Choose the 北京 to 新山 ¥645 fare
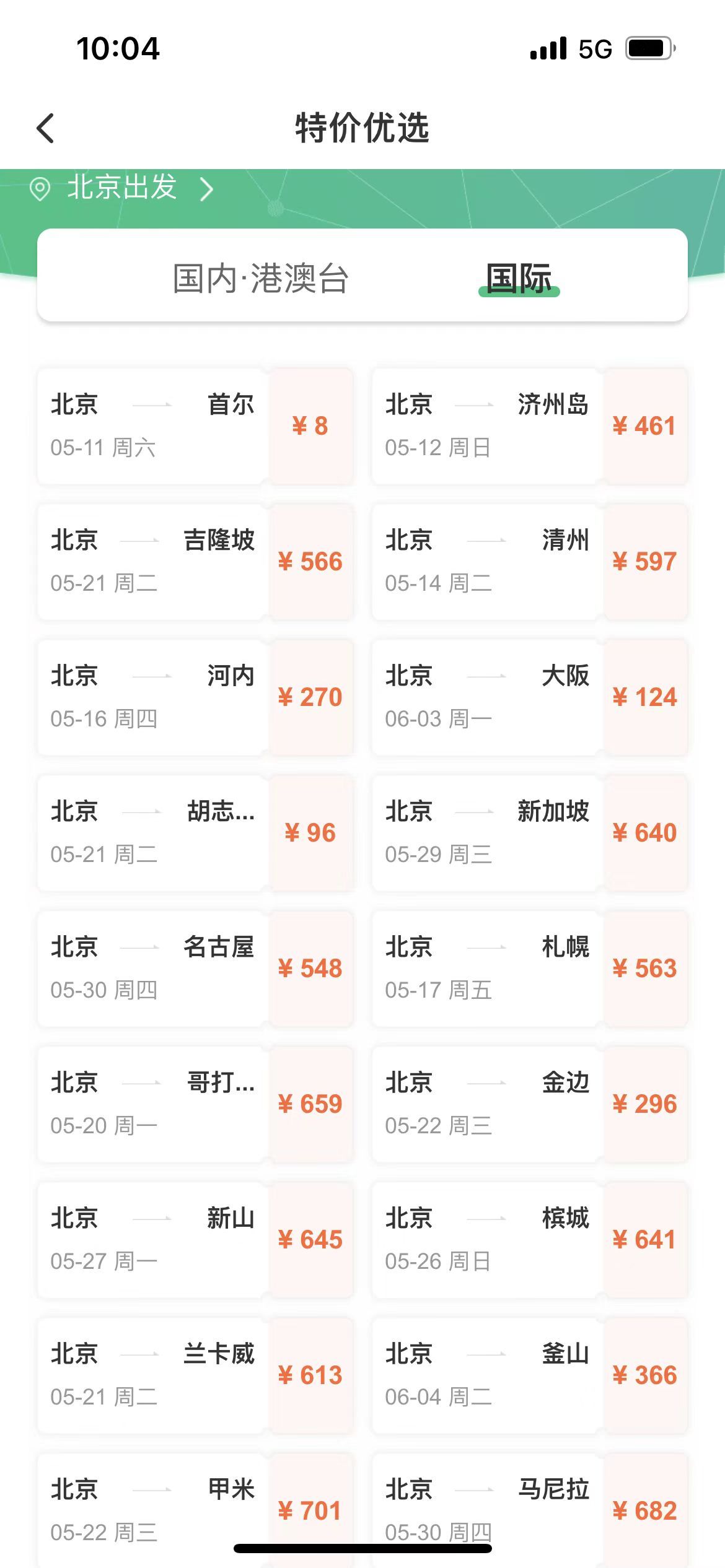This screenshot has width=725, height=1568. pyautogui.click(x=195, y=1240)
